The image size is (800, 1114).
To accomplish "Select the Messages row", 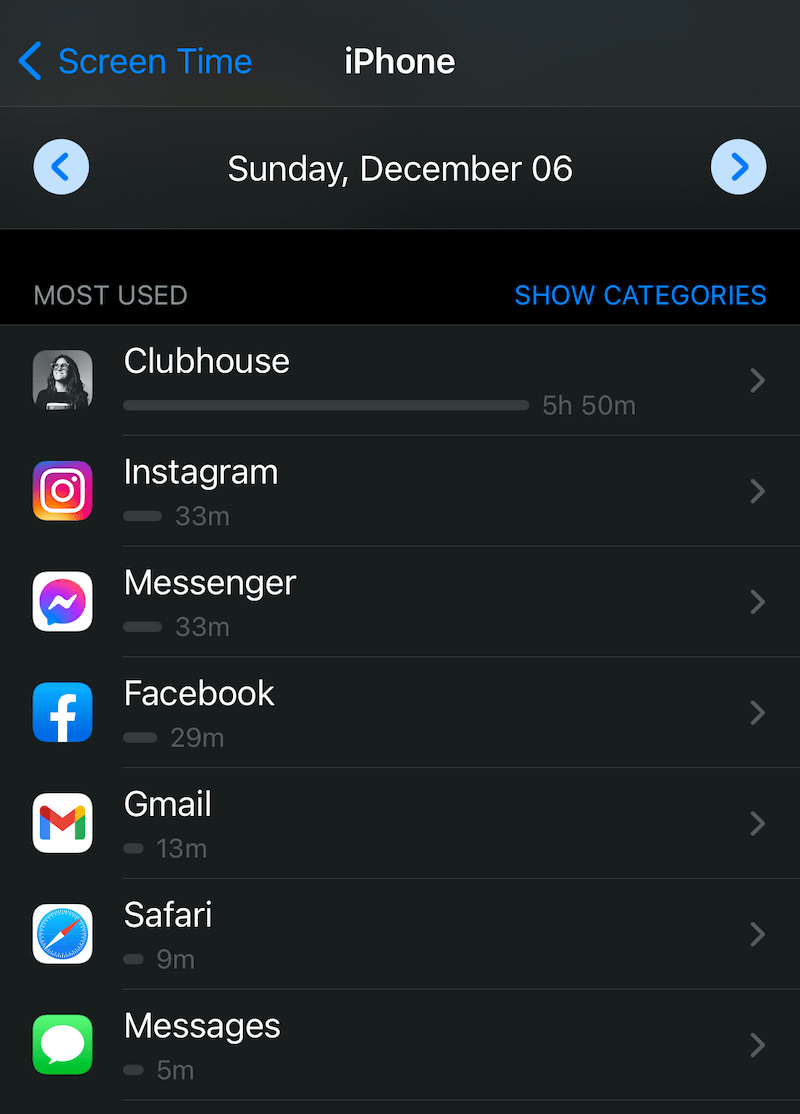I will [400, 1045].
